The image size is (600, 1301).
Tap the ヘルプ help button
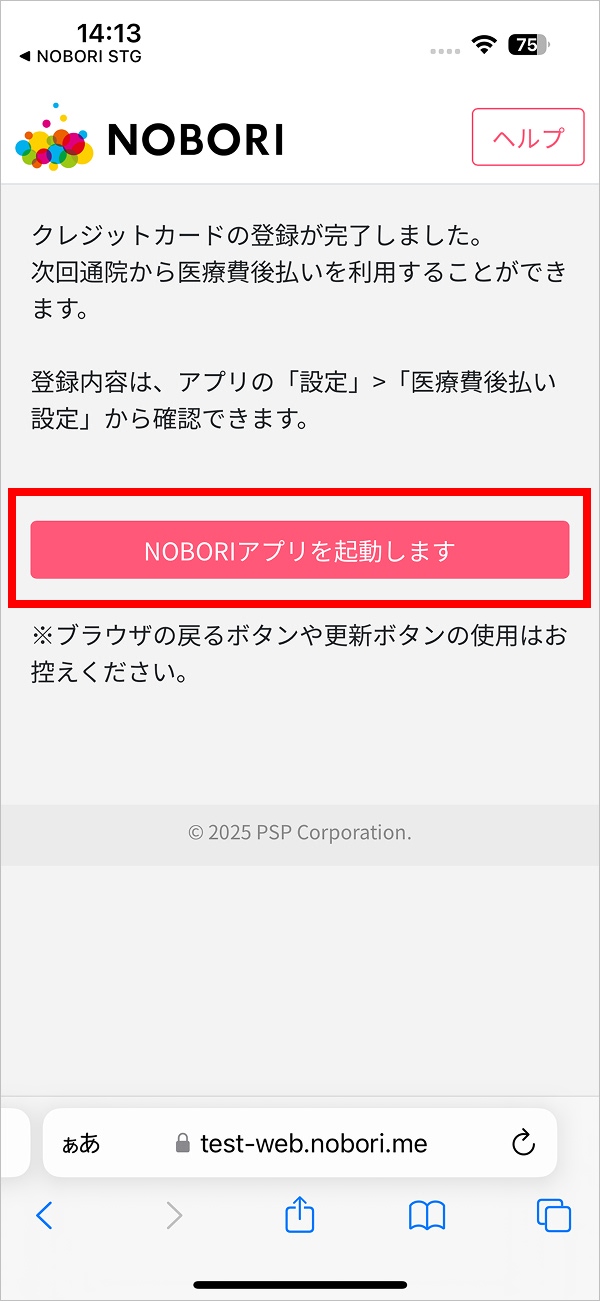tap(528, 137)
